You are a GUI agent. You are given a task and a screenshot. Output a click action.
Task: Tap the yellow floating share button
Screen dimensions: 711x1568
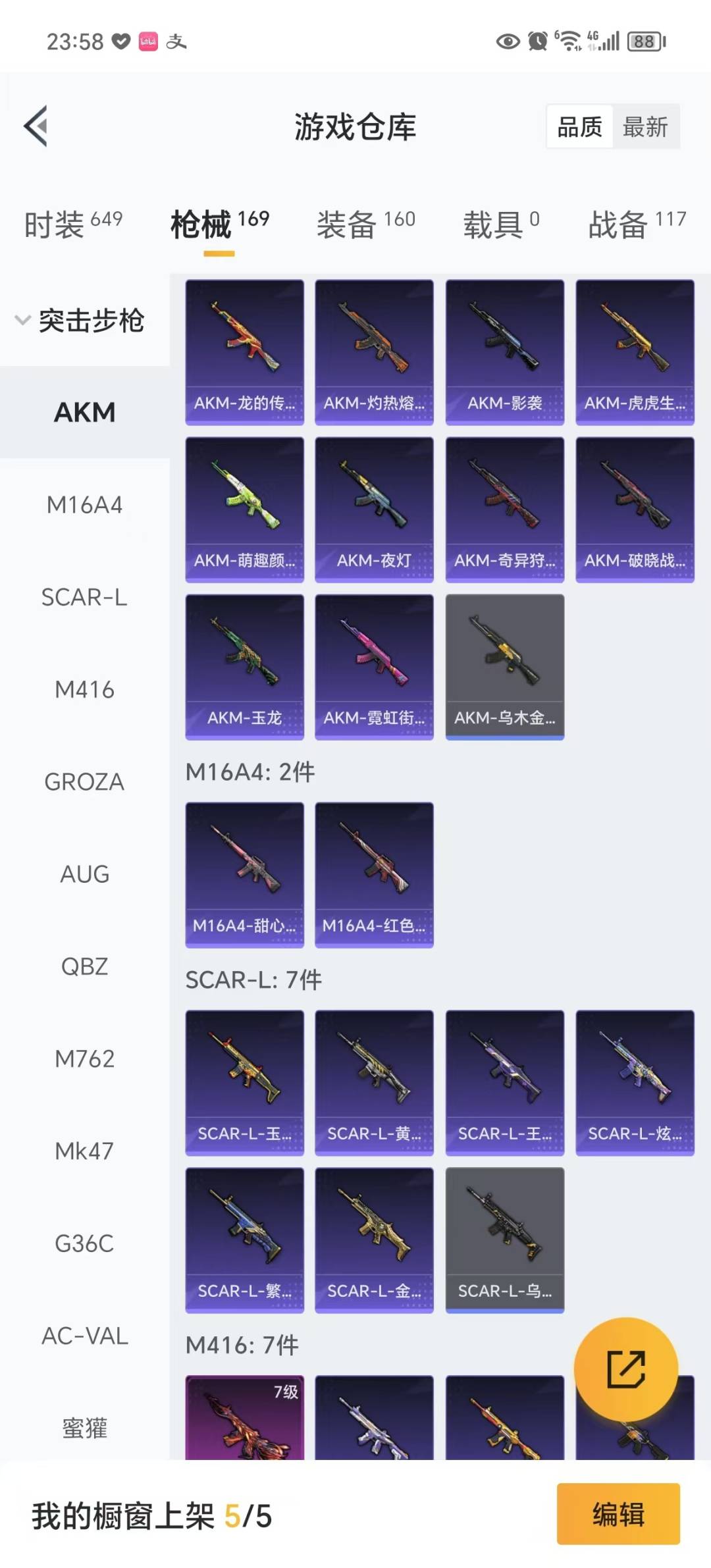click(x=625, y=1369)
